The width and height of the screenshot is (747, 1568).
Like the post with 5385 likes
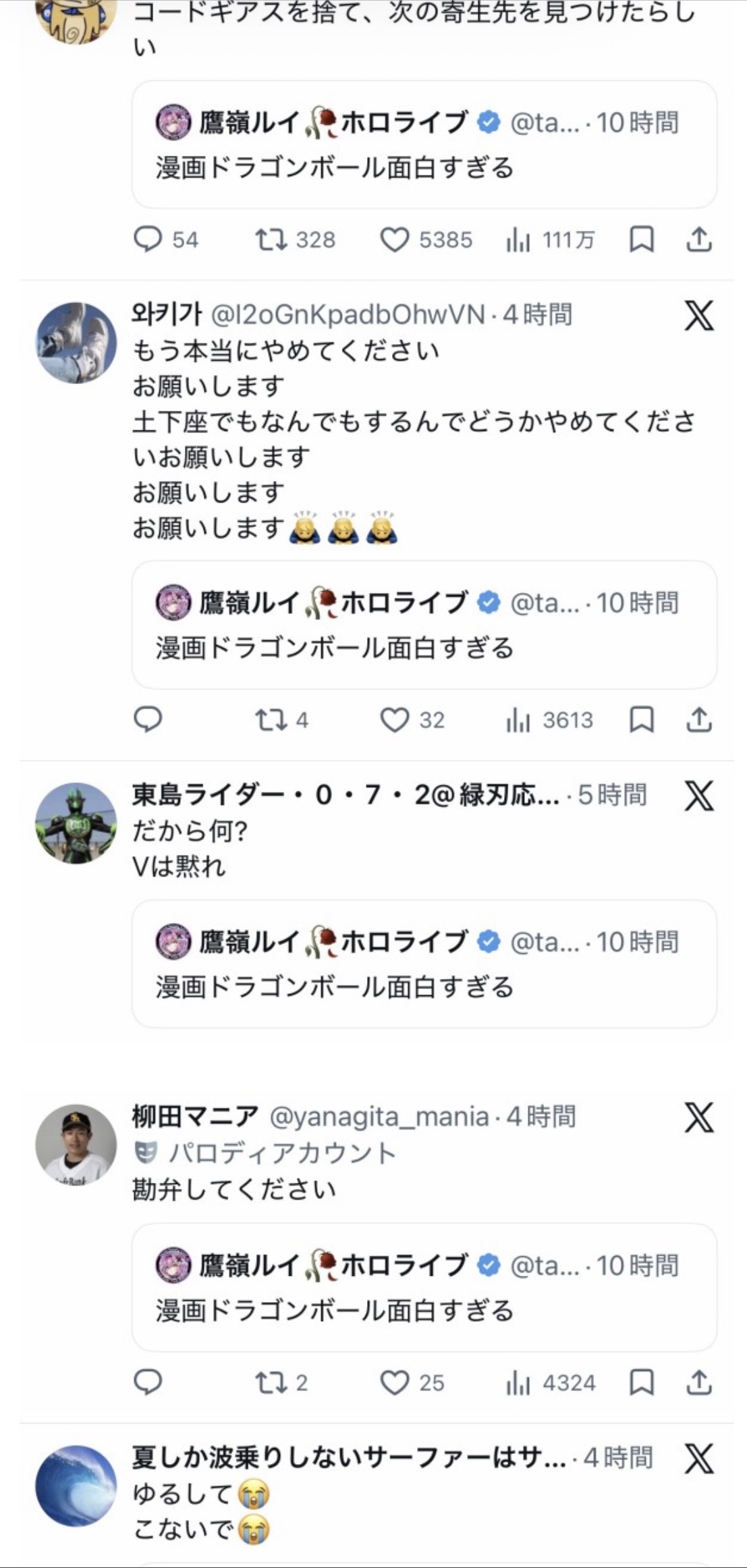395,240
